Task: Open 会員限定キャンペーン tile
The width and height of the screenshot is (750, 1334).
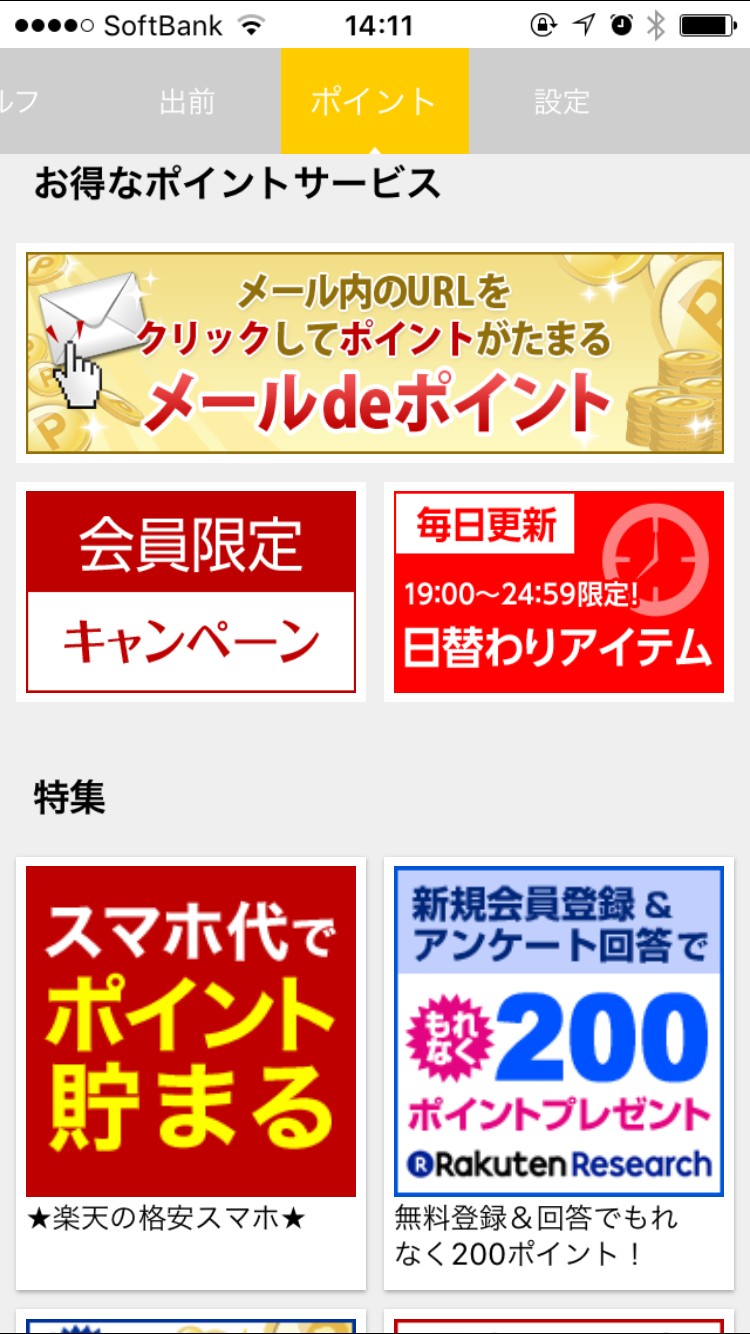Action: pyautogui.click(x=191, y=592)
